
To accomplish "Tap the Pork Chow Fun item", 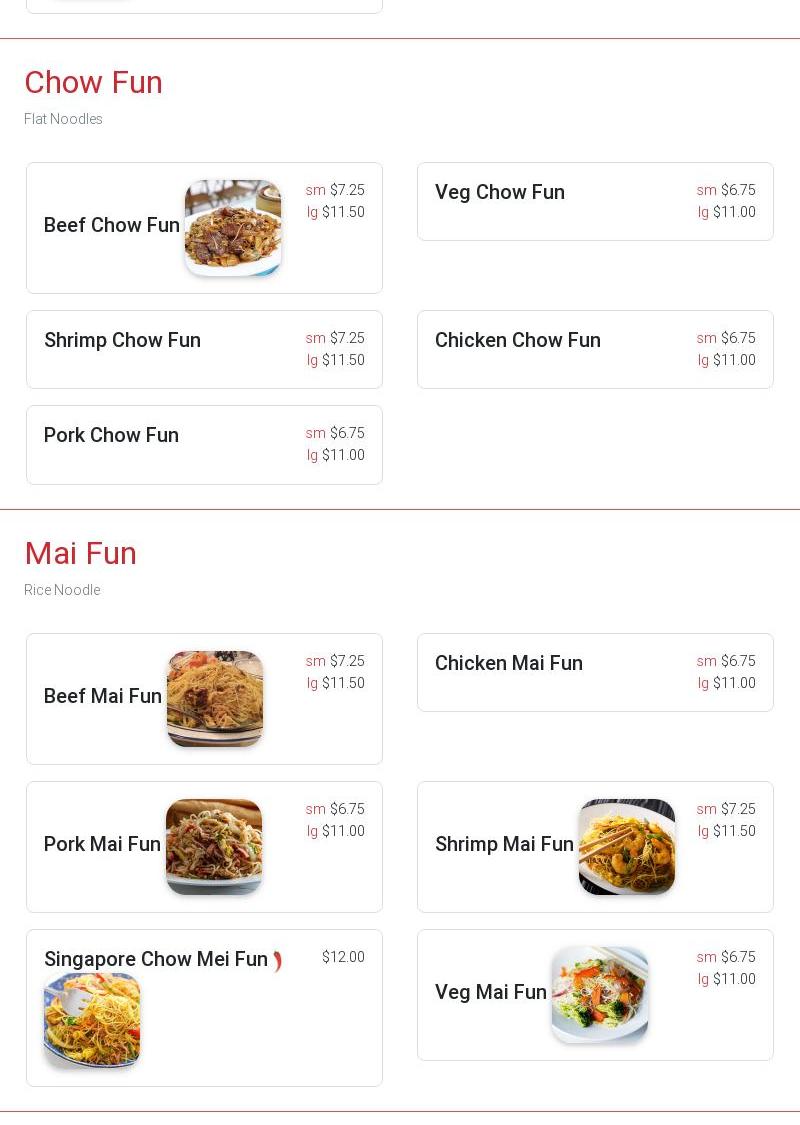I will click(x=111, y=436).
